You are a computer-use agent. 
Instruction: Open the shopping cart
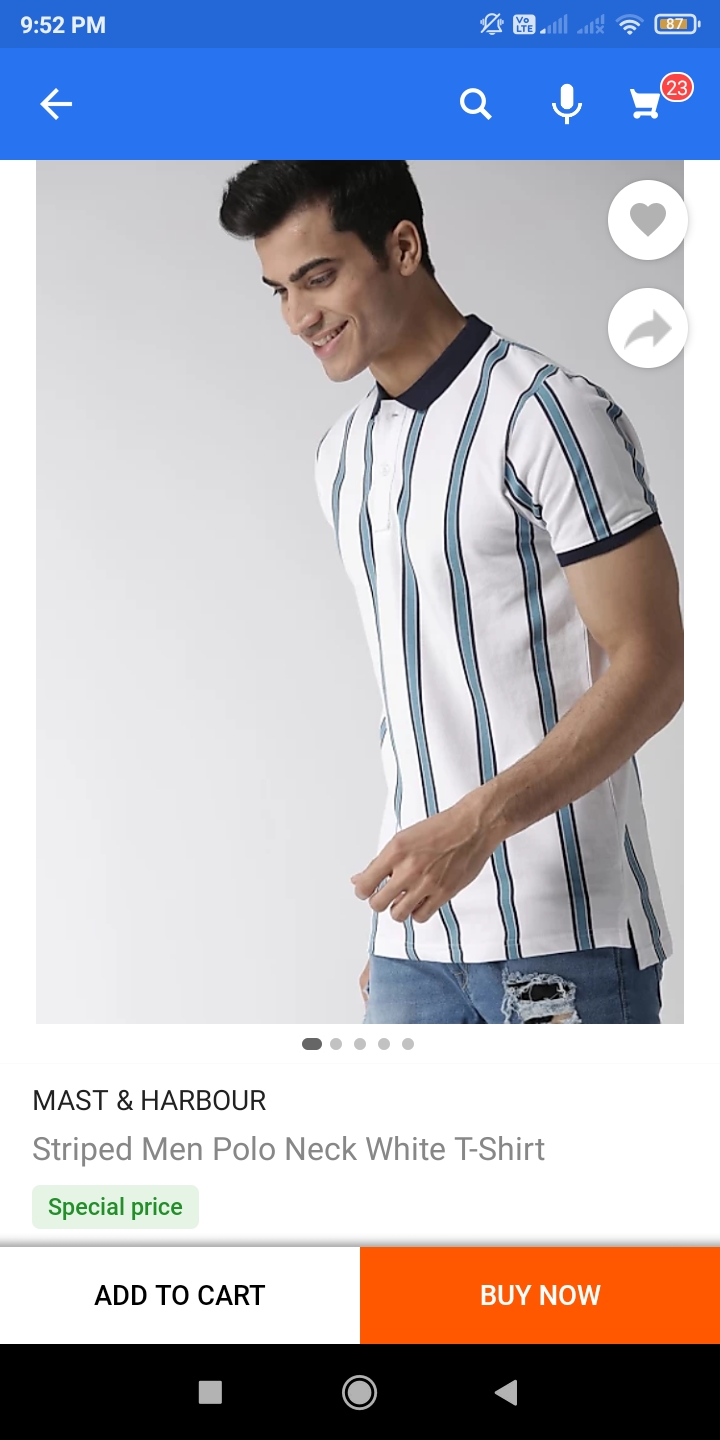point(646,104)
